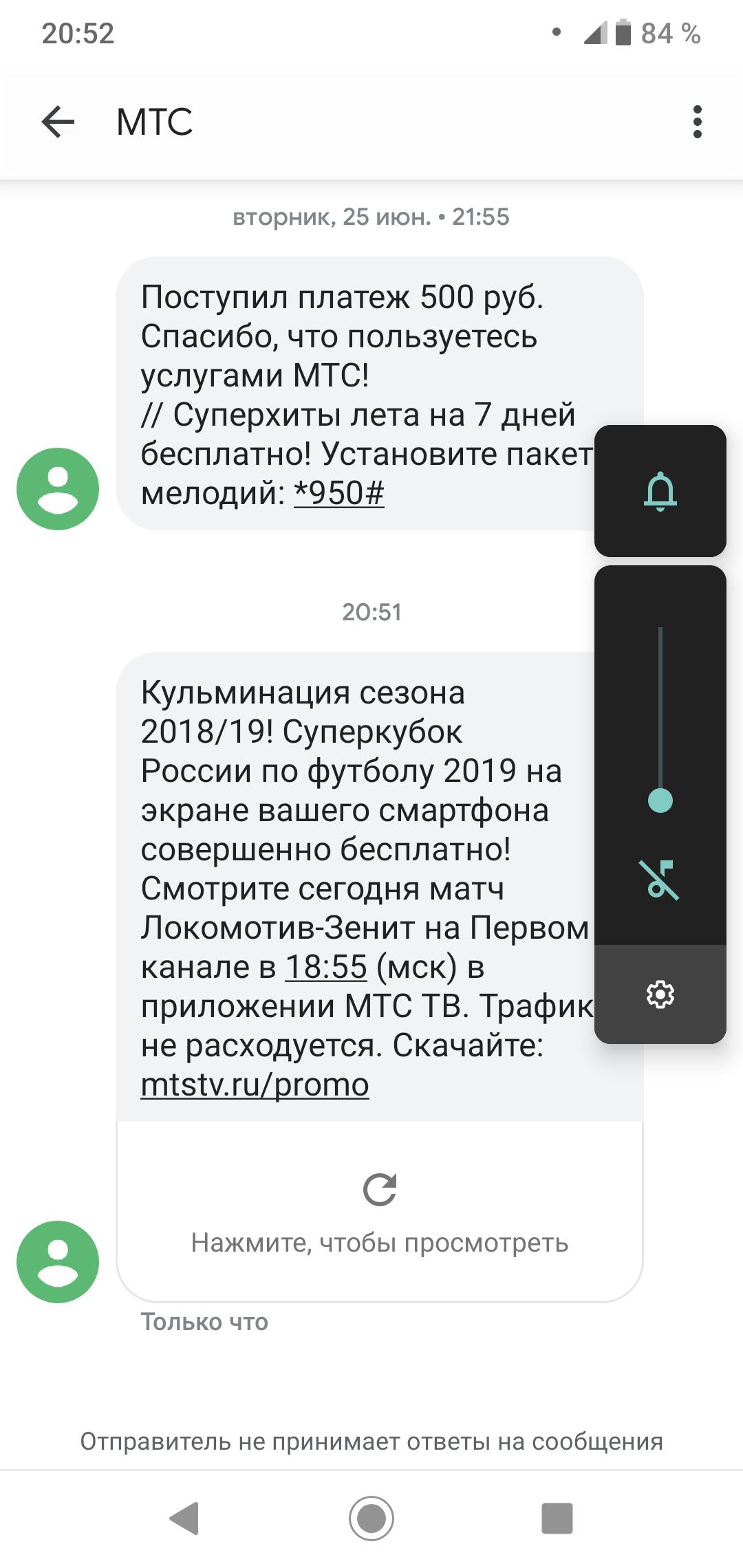Tap the system home button
This screenshot has height=1568, width=743.
pyautogui.click(x=371, y=1518)
